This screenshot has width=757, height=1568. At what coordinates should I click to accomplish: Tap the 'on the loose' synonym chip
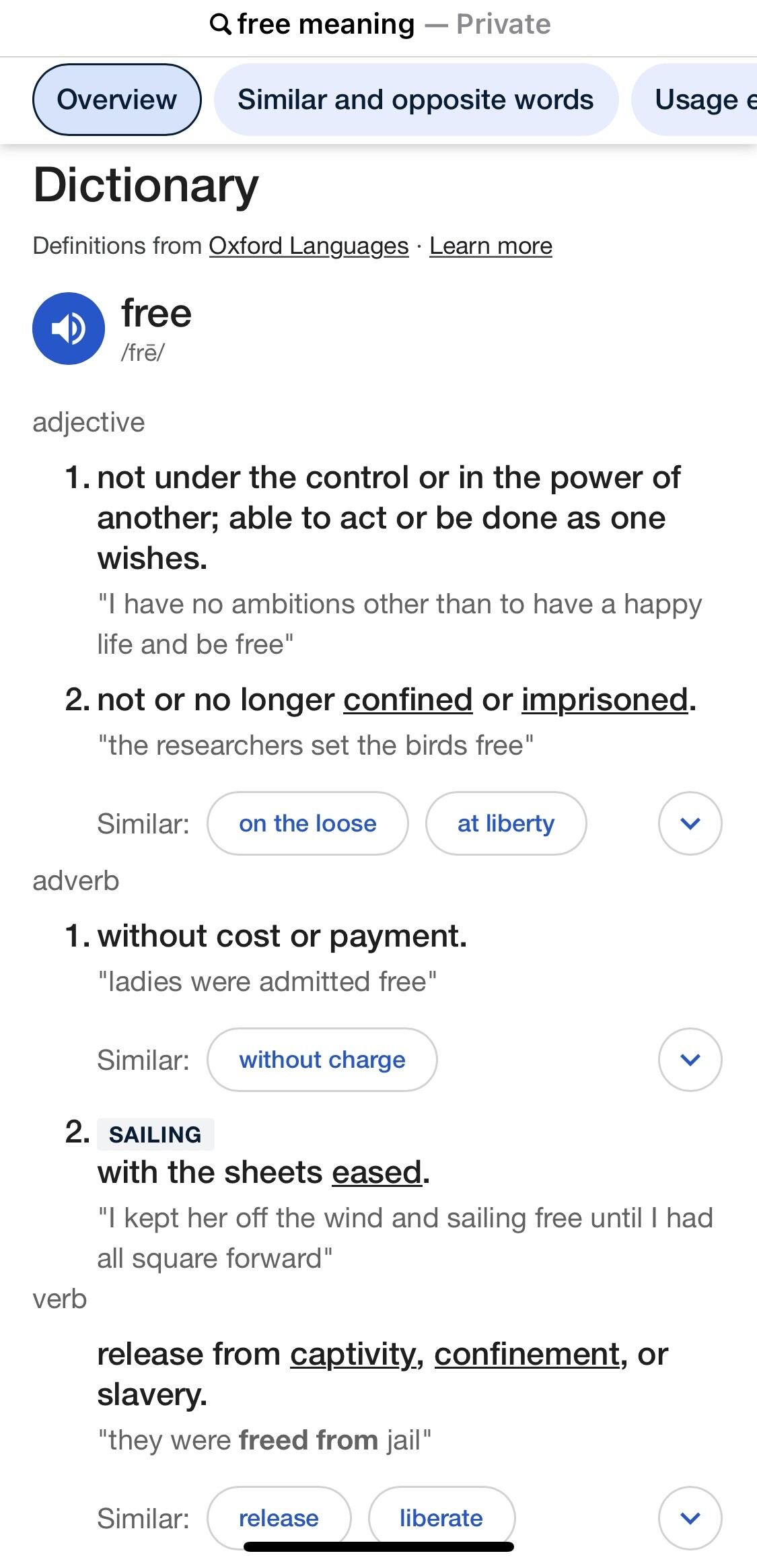click(x=308, y=823)
